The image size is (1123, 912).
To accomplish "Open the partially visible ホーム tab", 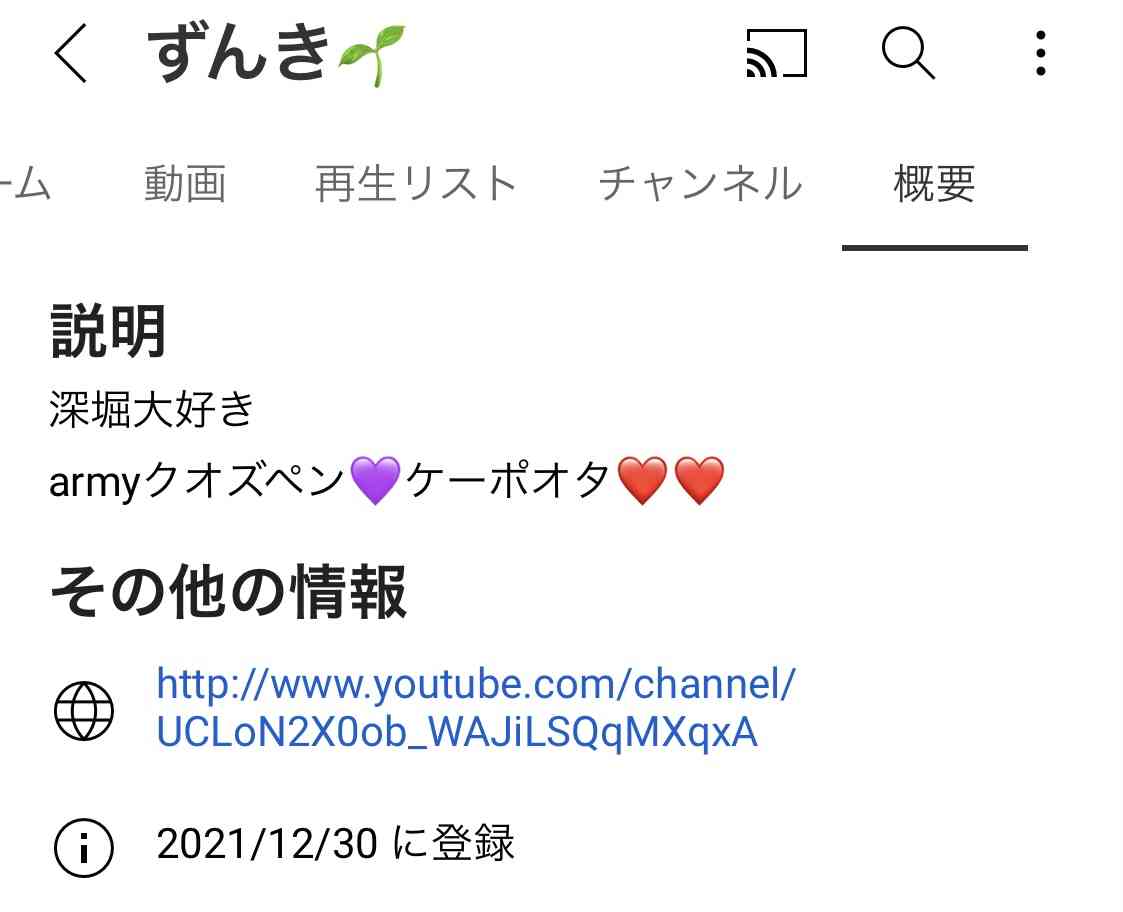I will click(24, 185).
